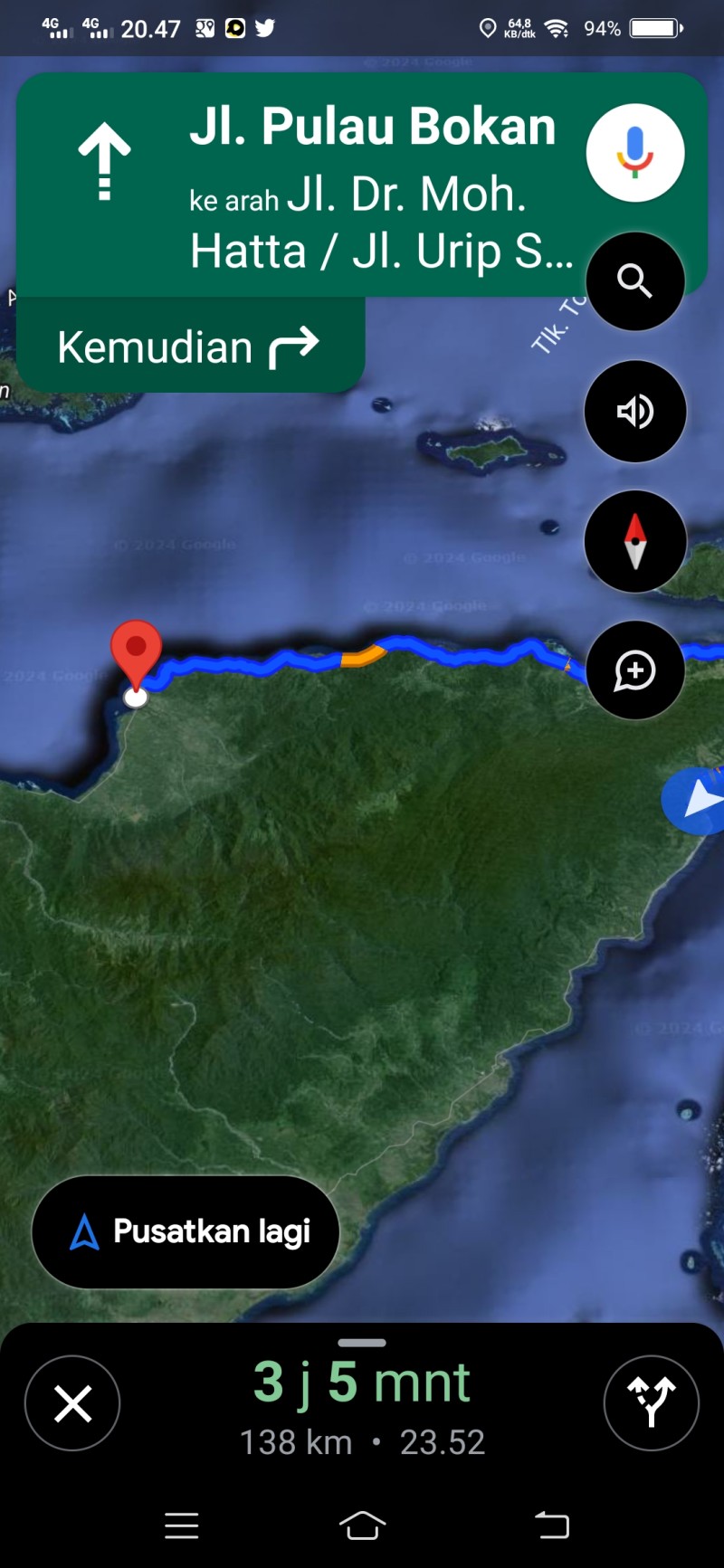View the Kemudian next turn step
Screen dimensions: 724x1568
tap(190, 347)
